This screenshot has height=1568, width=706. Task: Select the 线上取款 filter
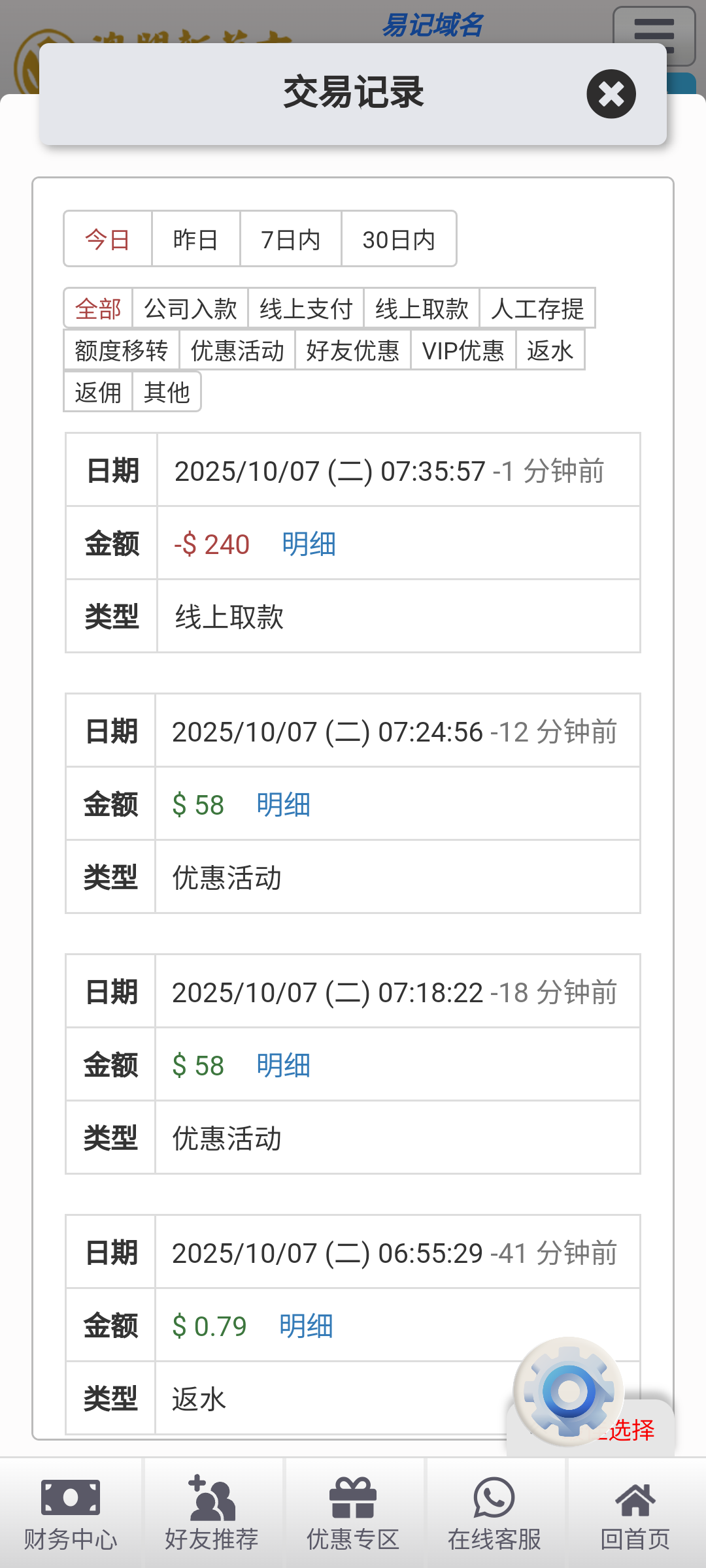tap(421, 308)
